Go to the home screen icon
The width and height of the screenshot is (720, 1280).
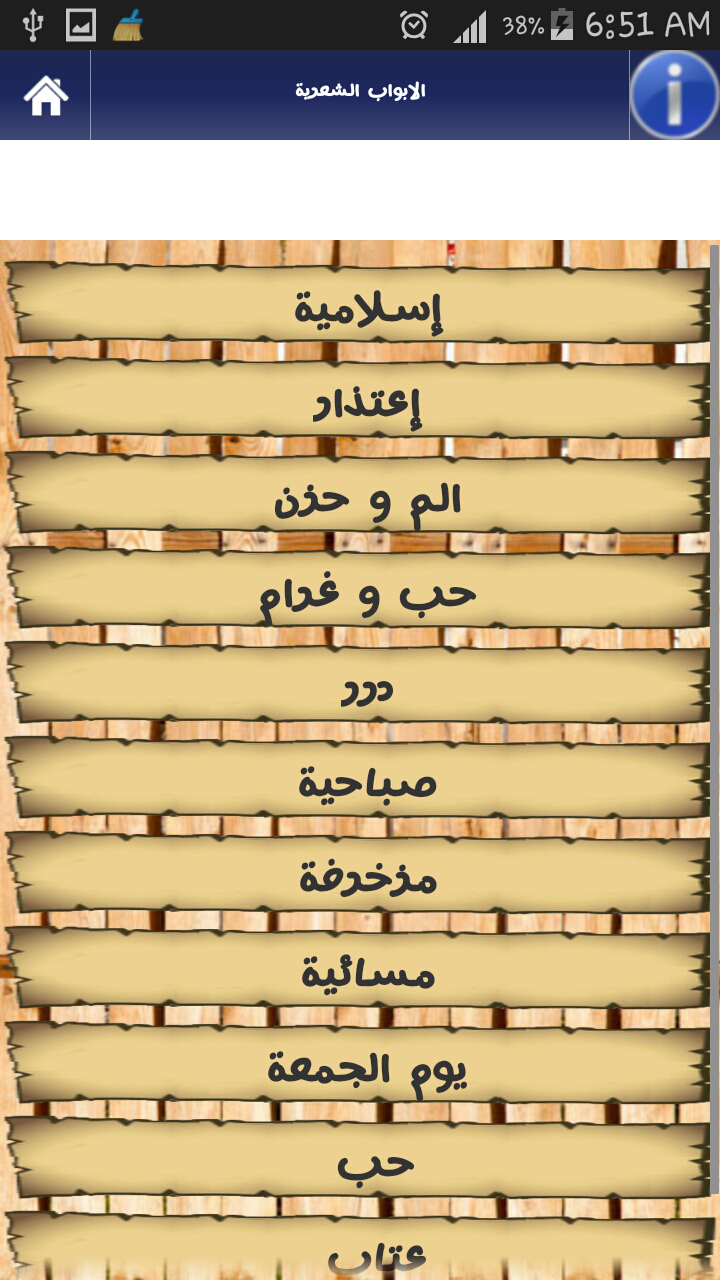point(45,96)
